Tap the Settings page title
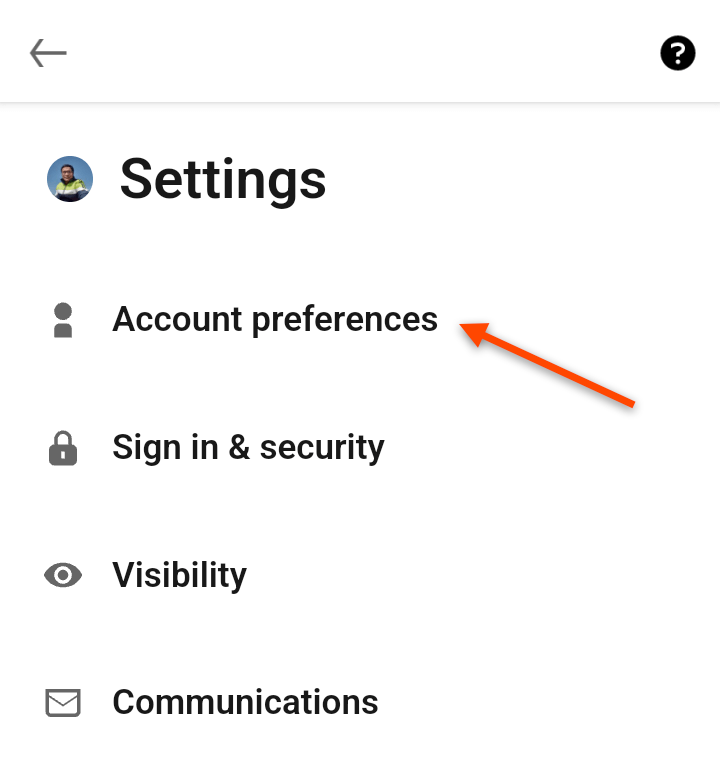Viewport: 720px width, 775px height. click(x=222, y=180)
